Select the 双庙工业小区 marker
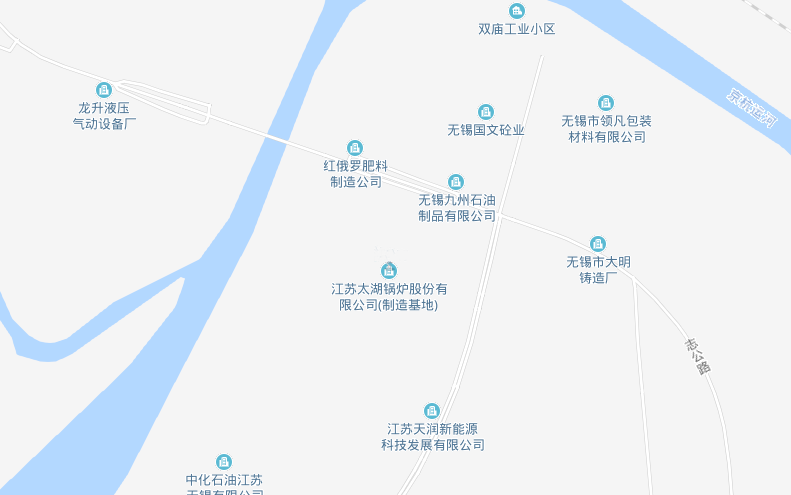 click(516, 11)
